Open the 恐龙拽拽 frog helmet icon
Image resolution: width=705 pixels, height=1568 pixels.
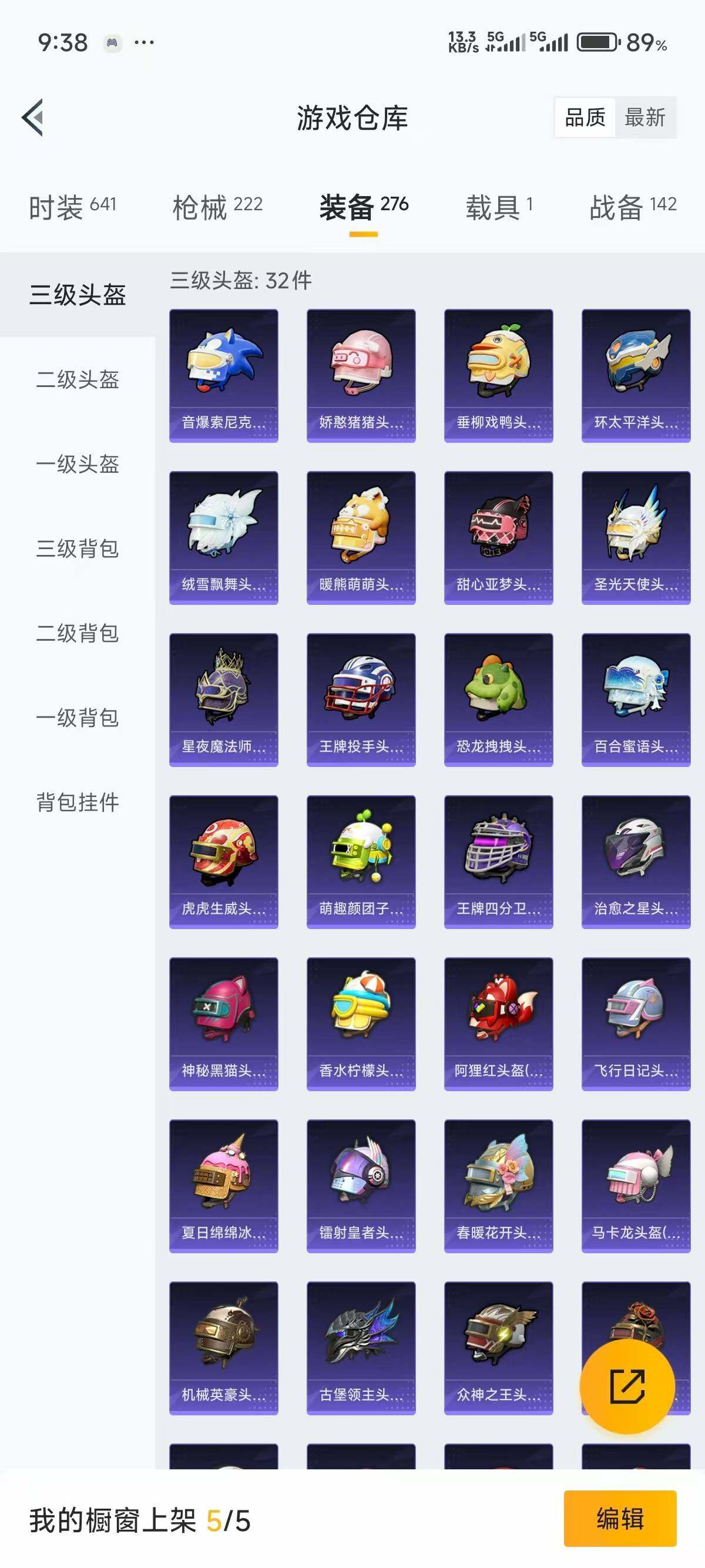point(498,700)
